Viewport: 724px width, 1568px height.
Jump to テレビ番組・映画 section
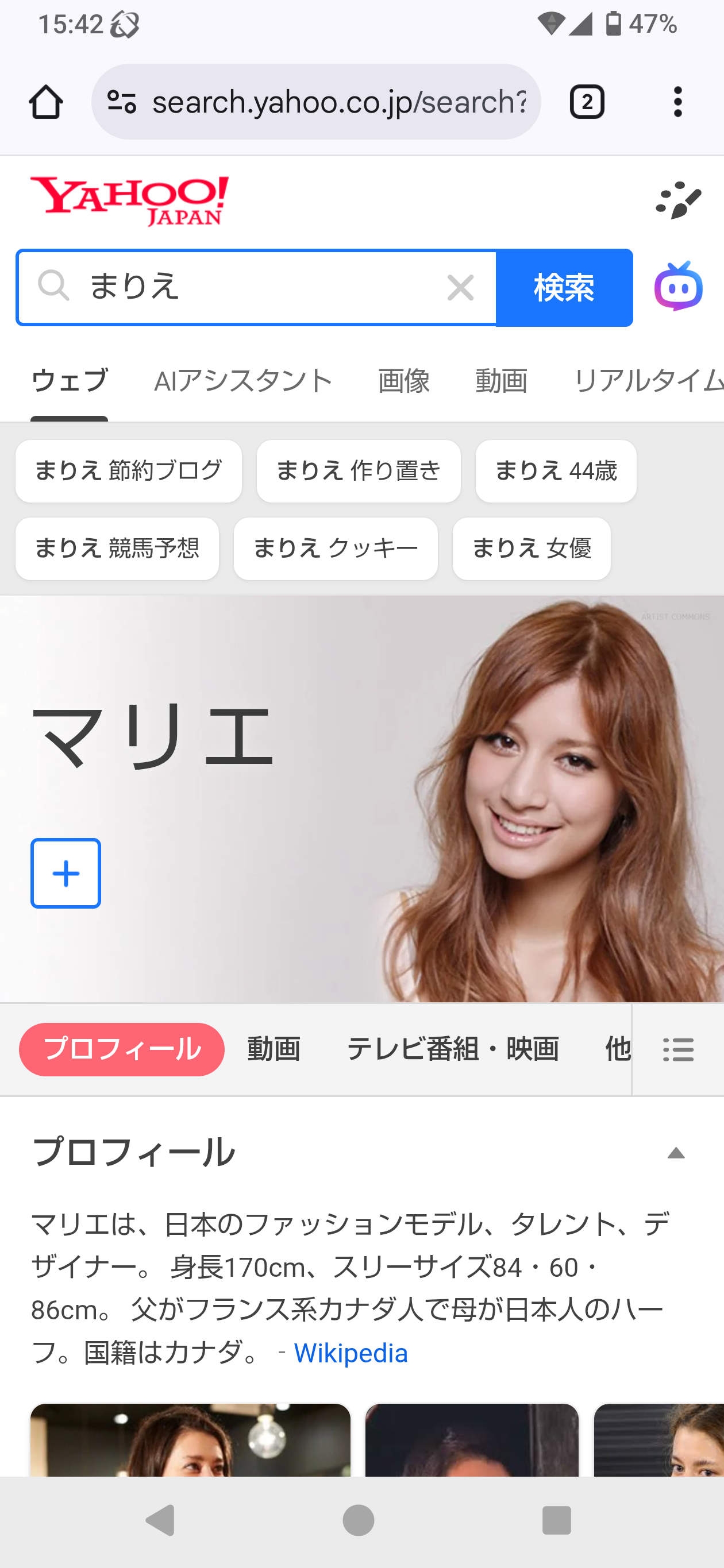click(452, 1049)
